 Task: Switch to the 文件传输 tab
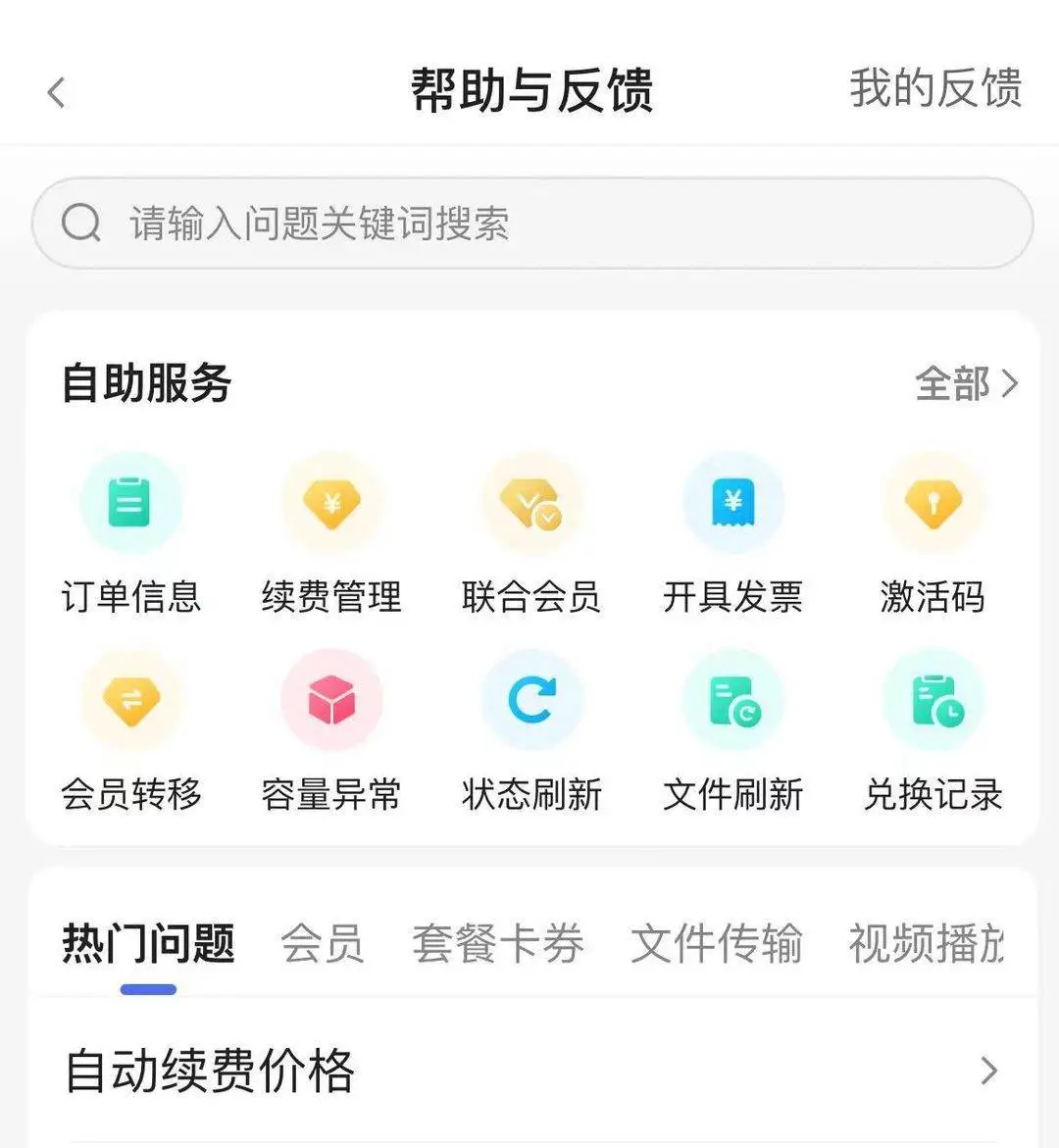click(x=716, y=944)
